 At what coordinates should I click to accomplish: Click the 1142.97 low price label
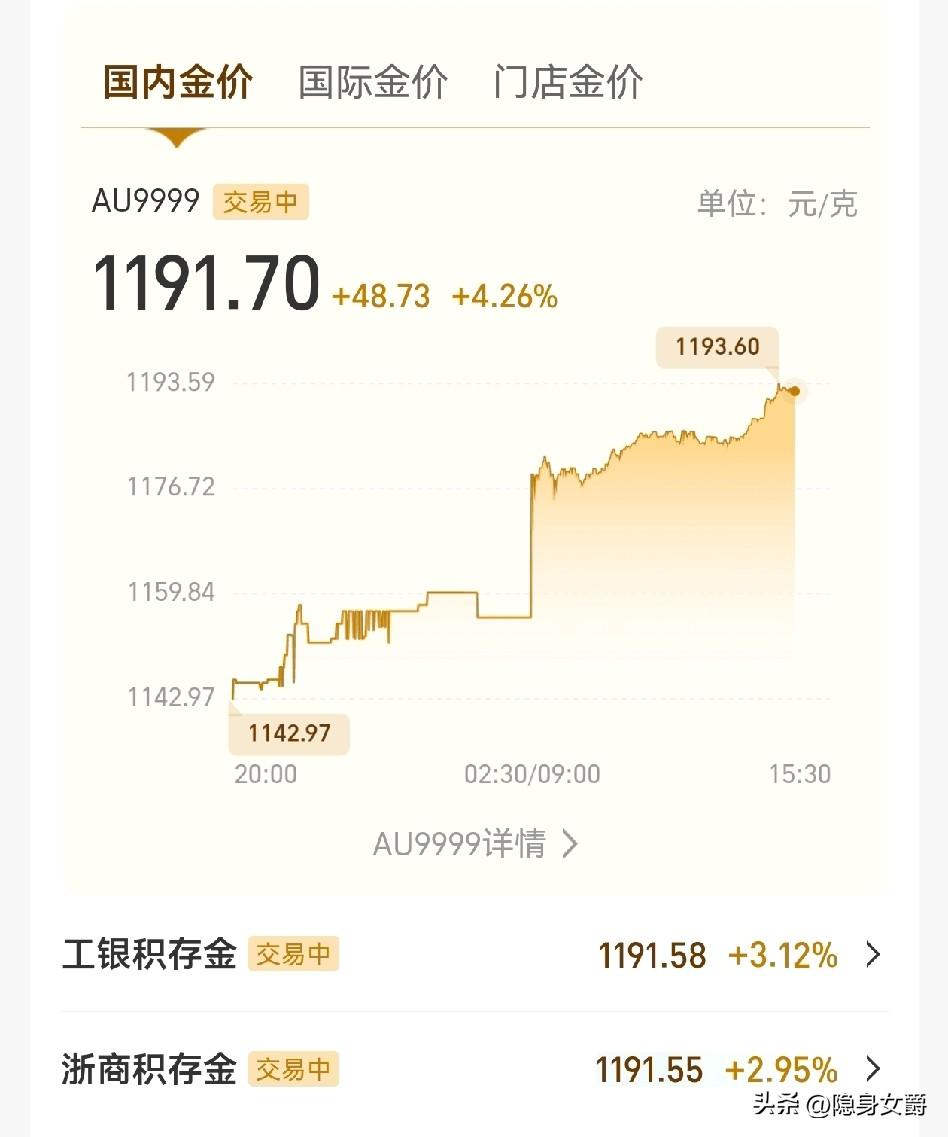coord(288,733)
